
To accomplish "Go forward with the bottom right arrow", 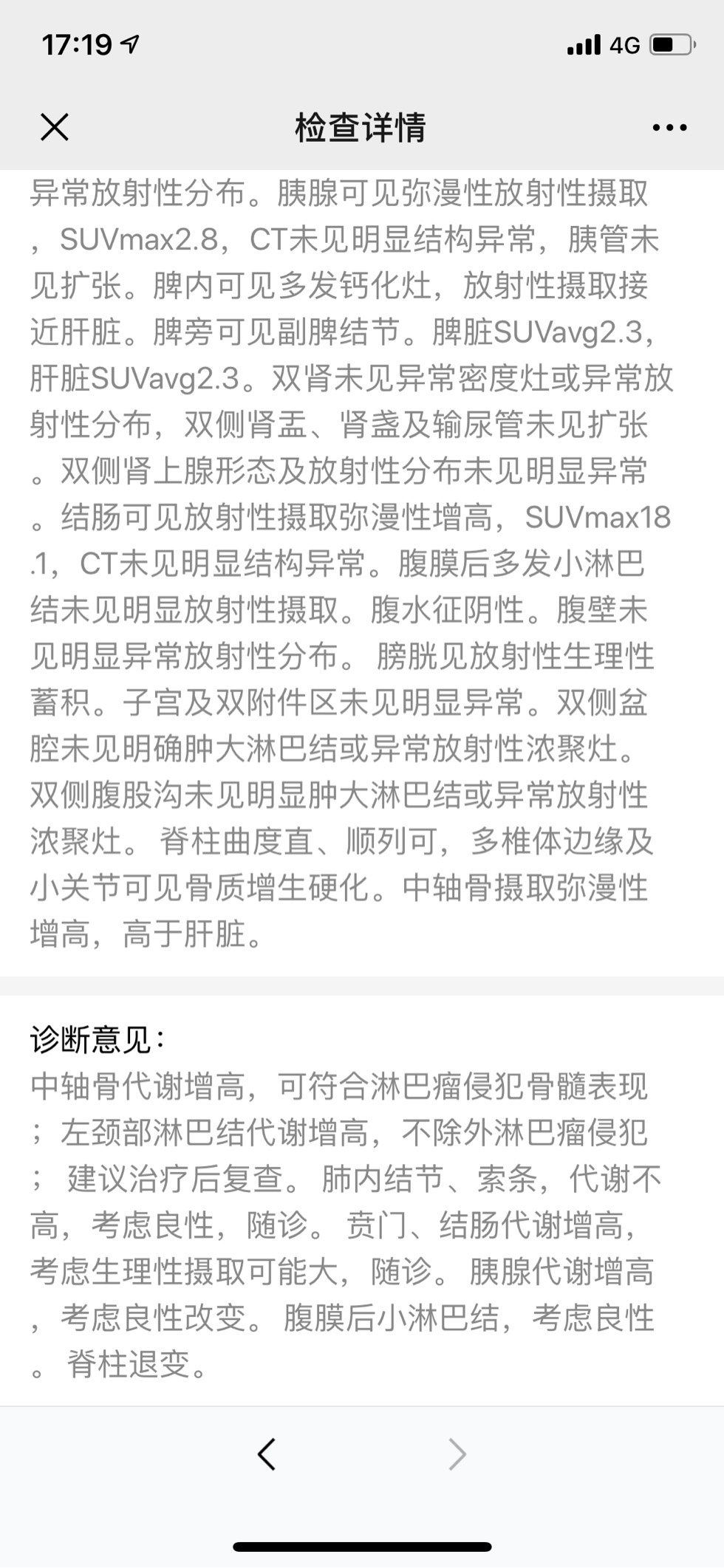I will click(x=457, y=1454).
